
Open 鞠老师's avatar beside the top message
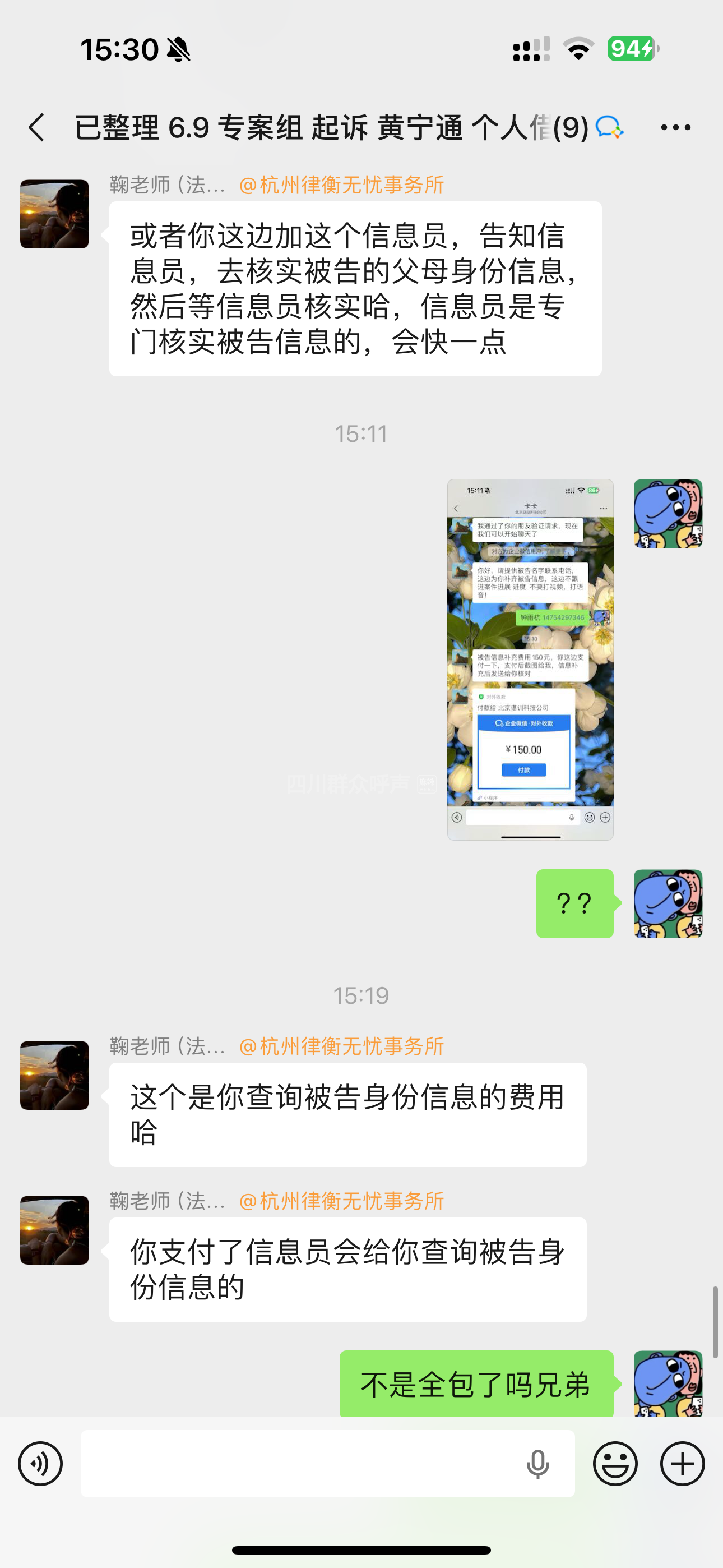click(x=55, y=214)
